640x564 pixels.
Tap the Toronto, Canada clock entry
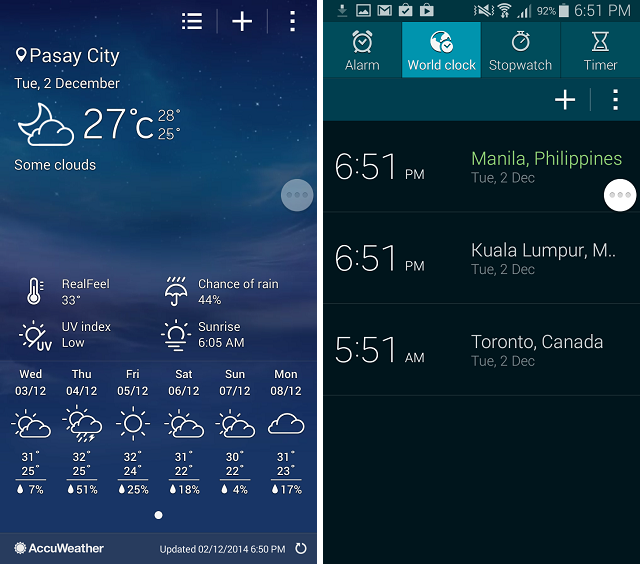coord(480,350)
